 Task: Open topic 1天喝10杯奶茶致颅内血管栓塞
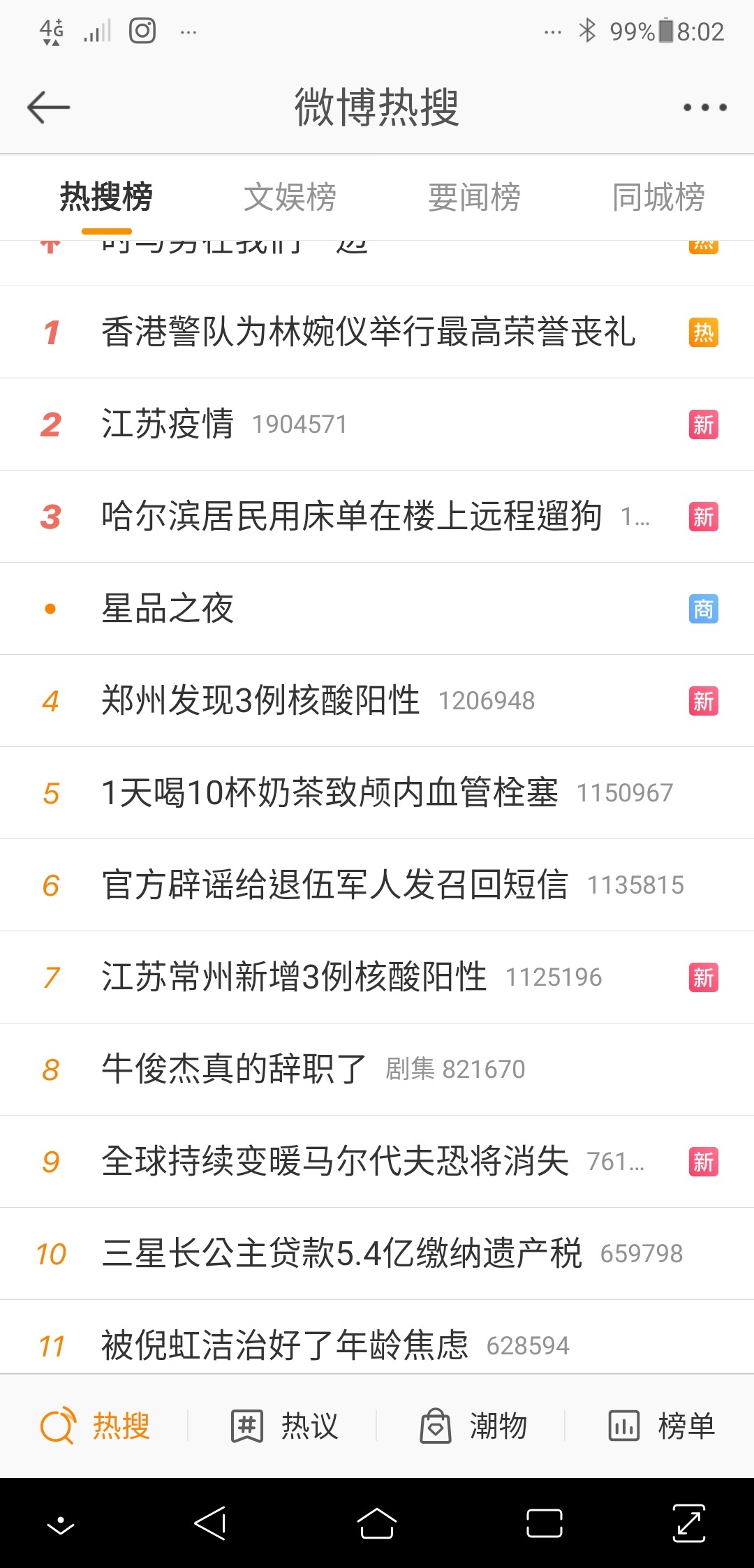[377, 793]
